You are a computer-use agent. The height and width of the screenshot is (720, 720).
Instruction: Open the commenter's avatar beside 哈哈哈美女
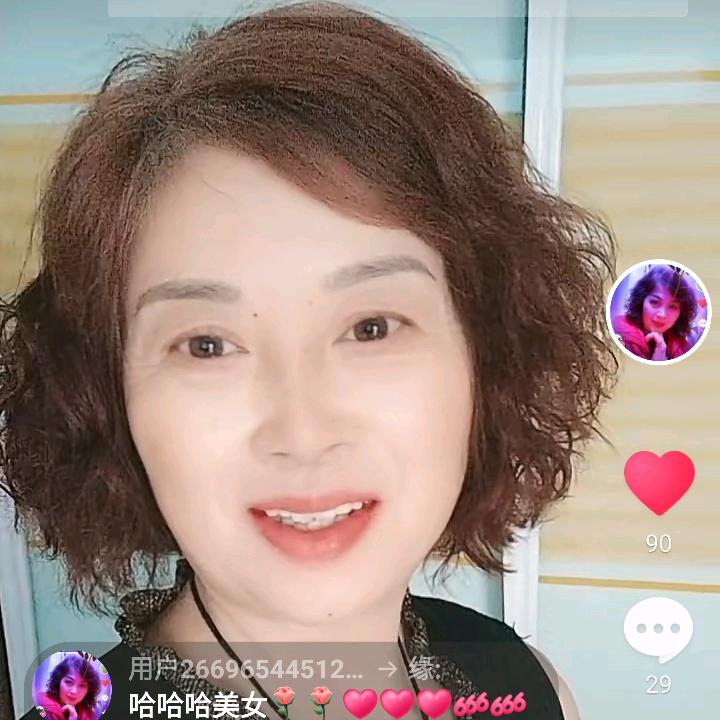click(72, 686)
